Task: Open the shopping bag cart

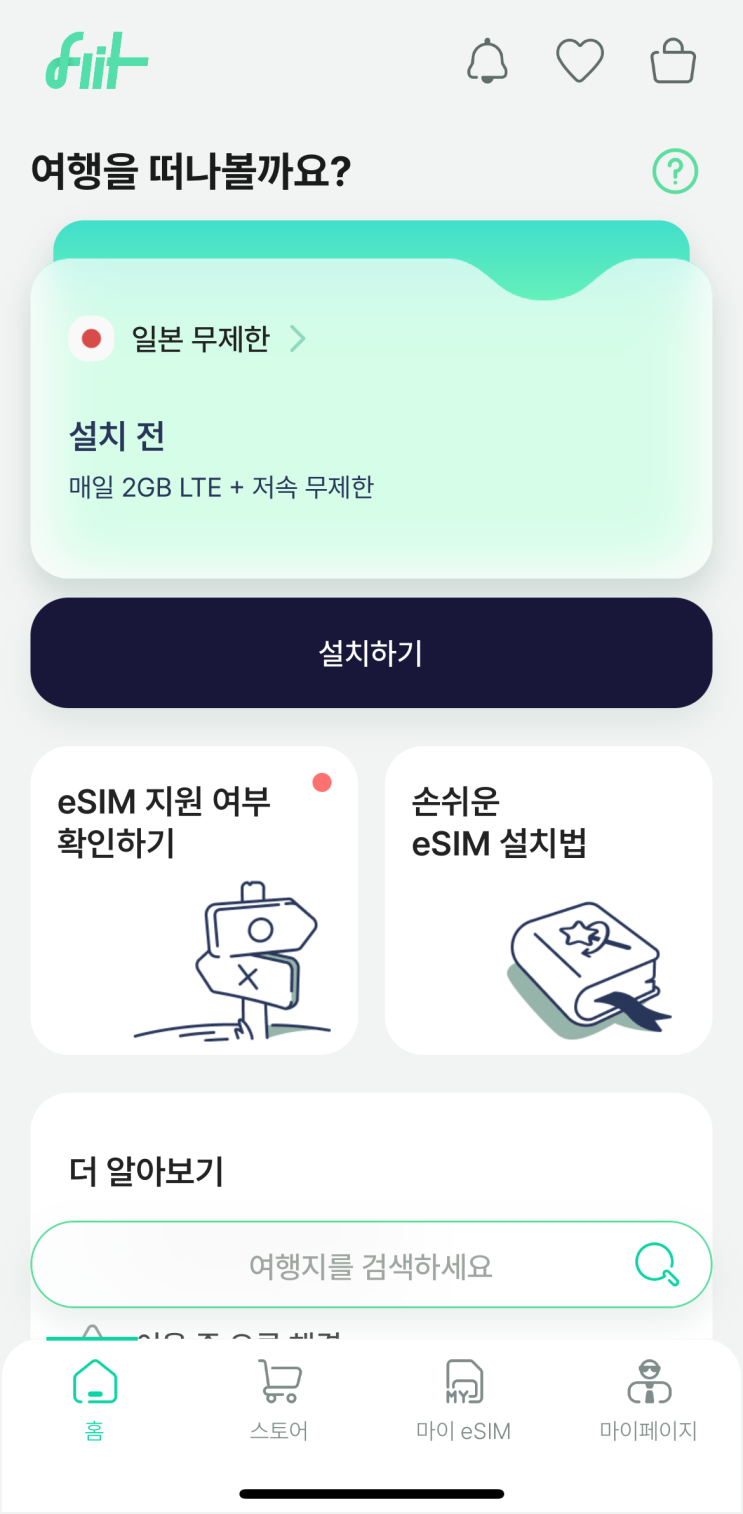Action: pyautogui.click(x=673, y=62)
